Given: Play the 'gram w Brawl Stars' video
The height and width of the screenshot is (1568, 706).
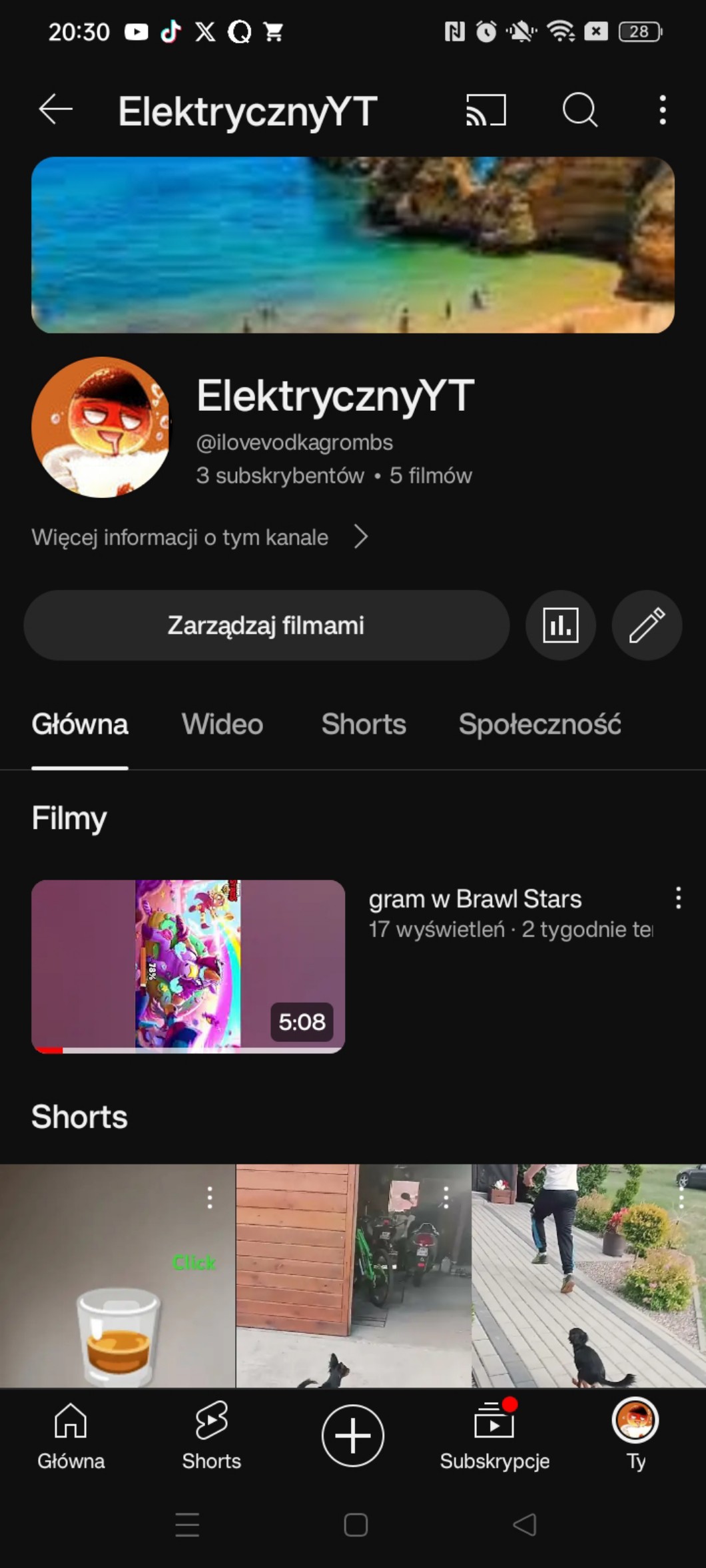Looking at the screenshot, I should [188, 966].
